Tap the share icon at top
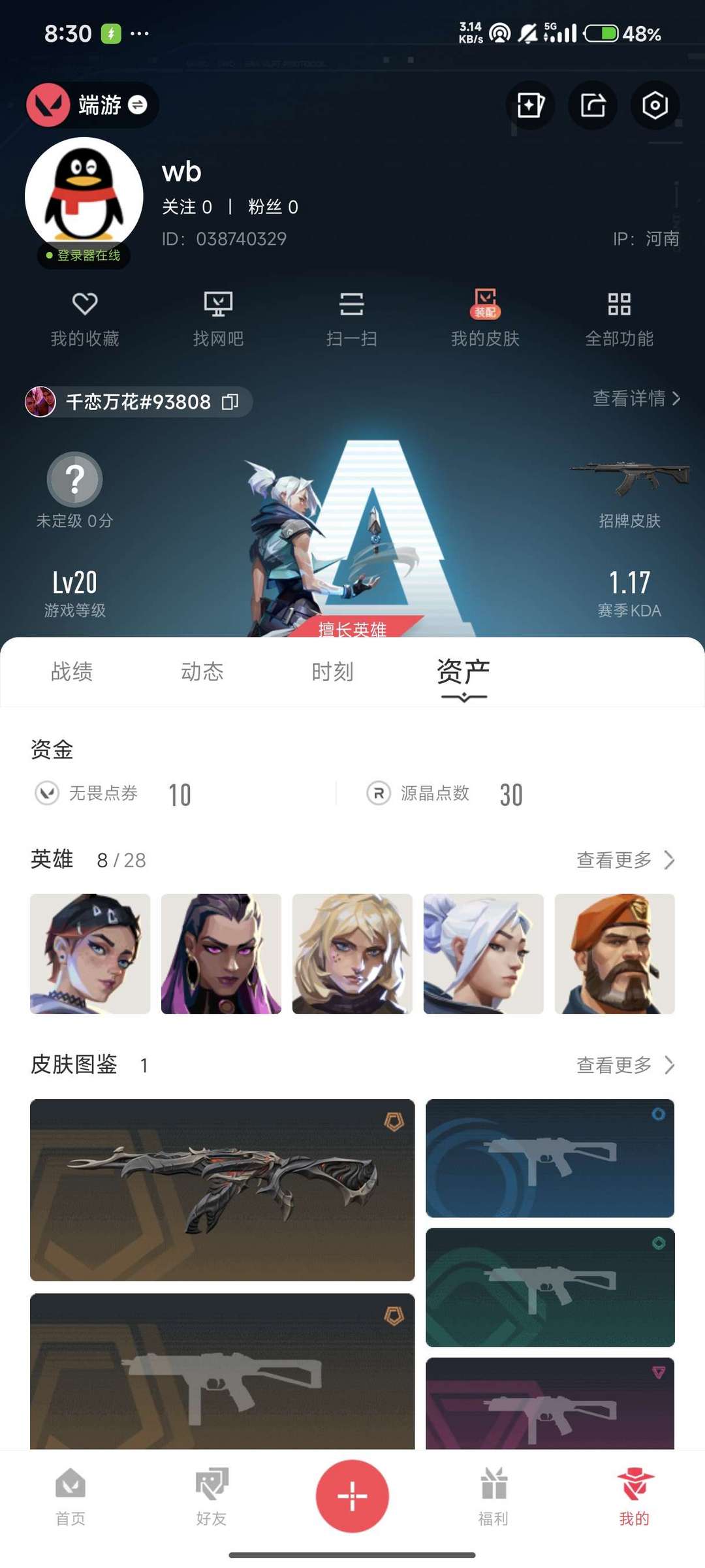 [593, 105]
